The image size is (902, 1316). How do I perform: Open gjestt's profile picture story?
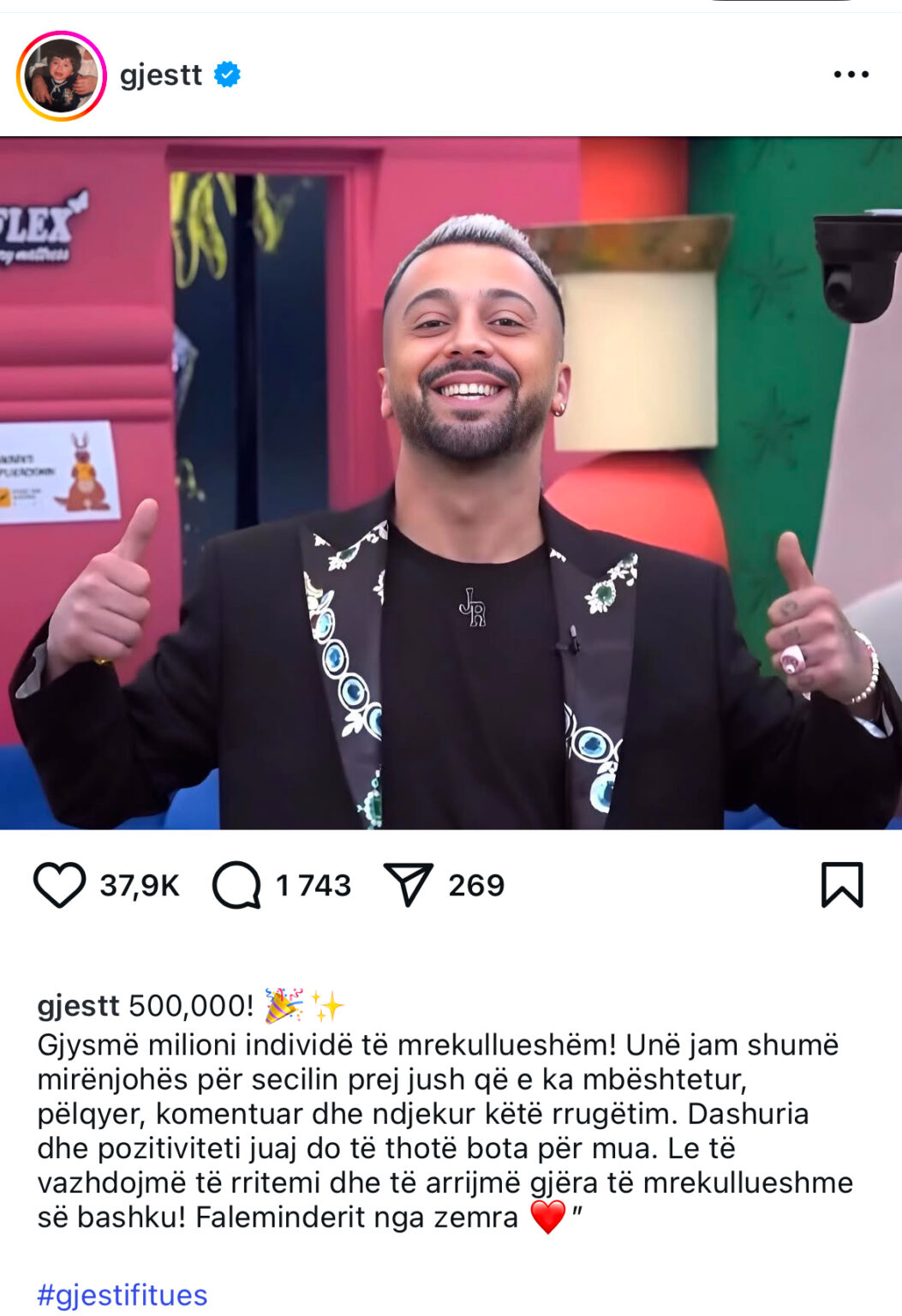click(61, 75)
